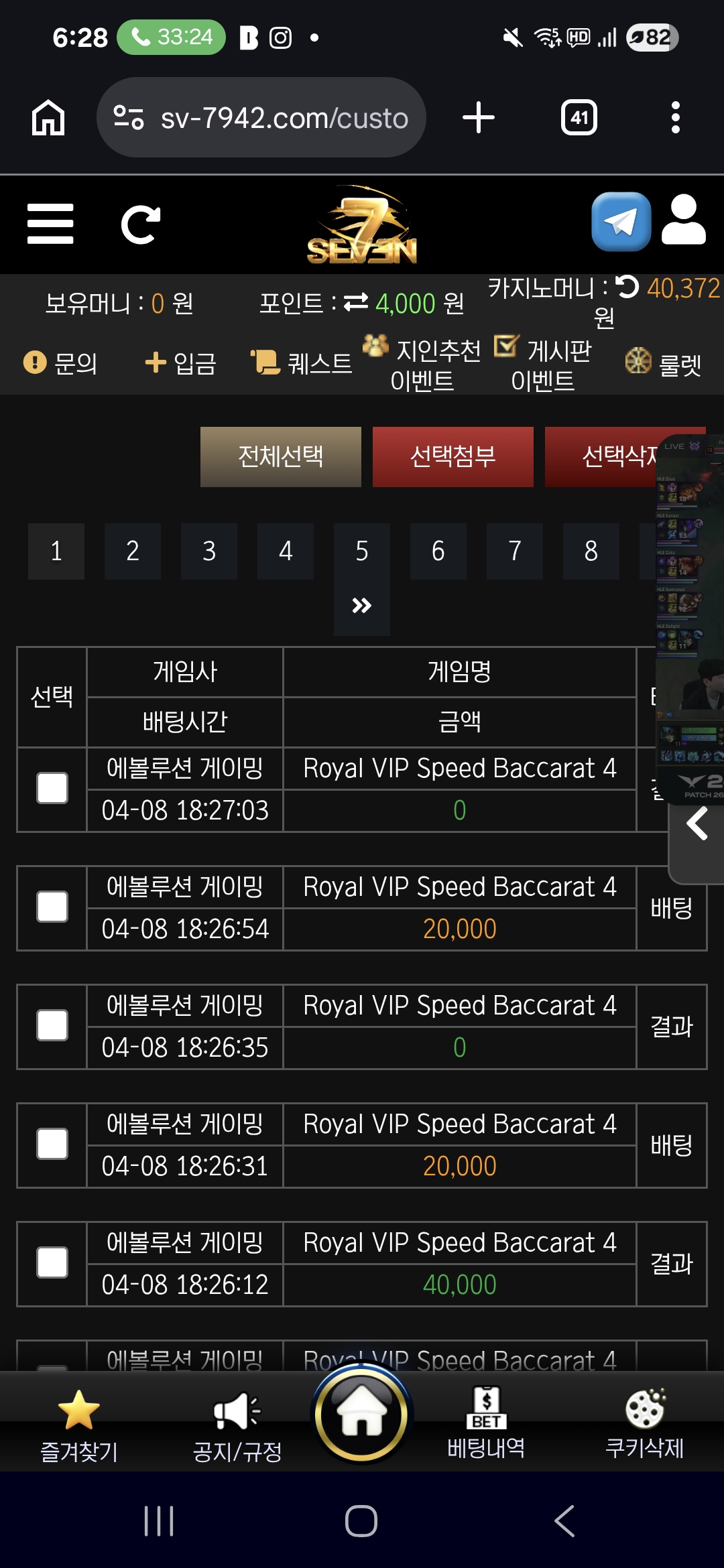Screen dimensions: 724x1568
Task: Open the 룰렛 roulette link
Action: 664,363
